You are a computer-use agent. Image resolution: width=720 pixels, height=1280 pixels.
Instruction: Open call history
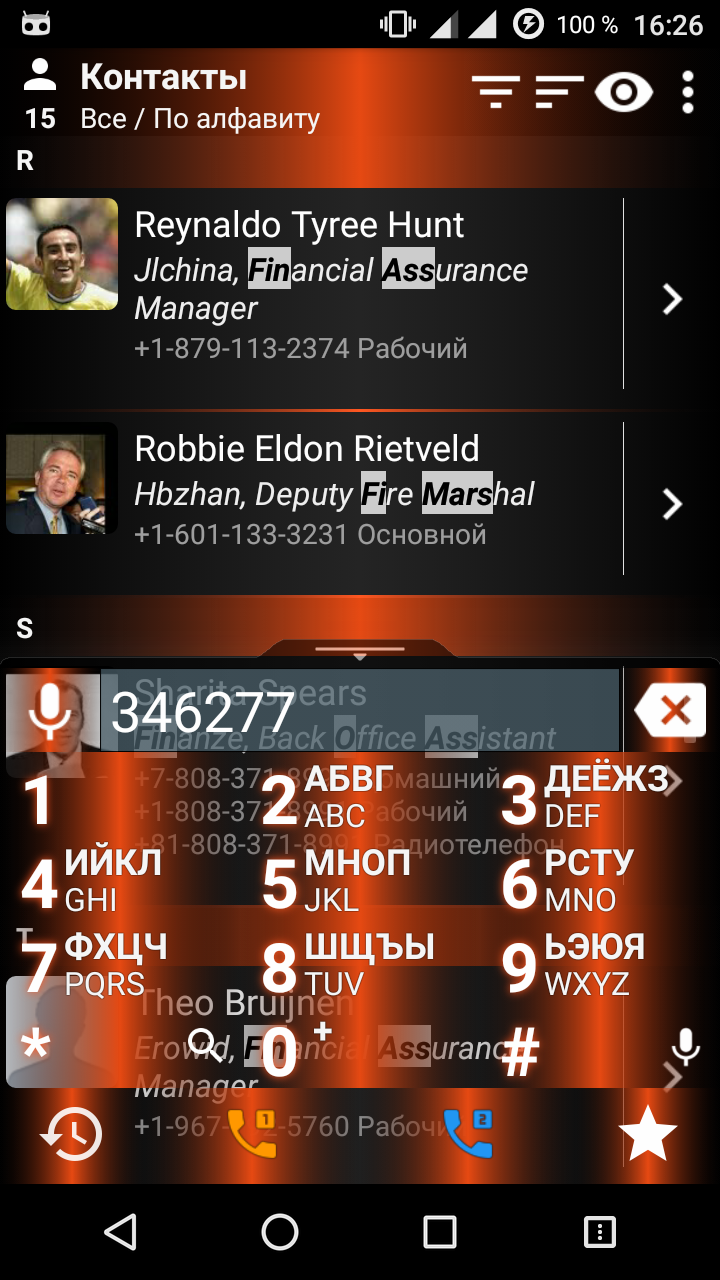71,1134
